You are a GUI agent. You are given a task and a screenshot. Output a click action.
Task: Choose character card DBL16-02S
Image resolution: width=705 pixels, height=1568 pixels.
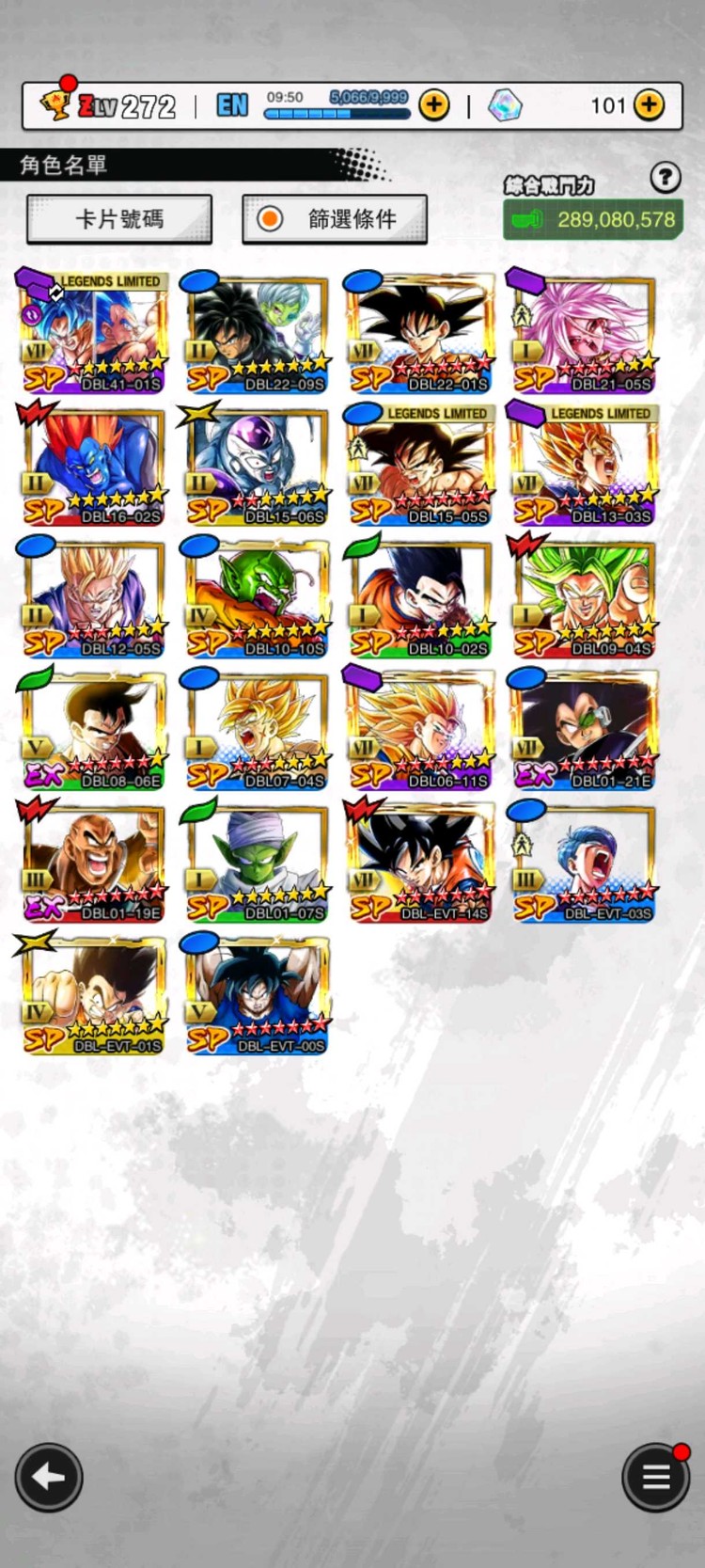tap(94, 466)
